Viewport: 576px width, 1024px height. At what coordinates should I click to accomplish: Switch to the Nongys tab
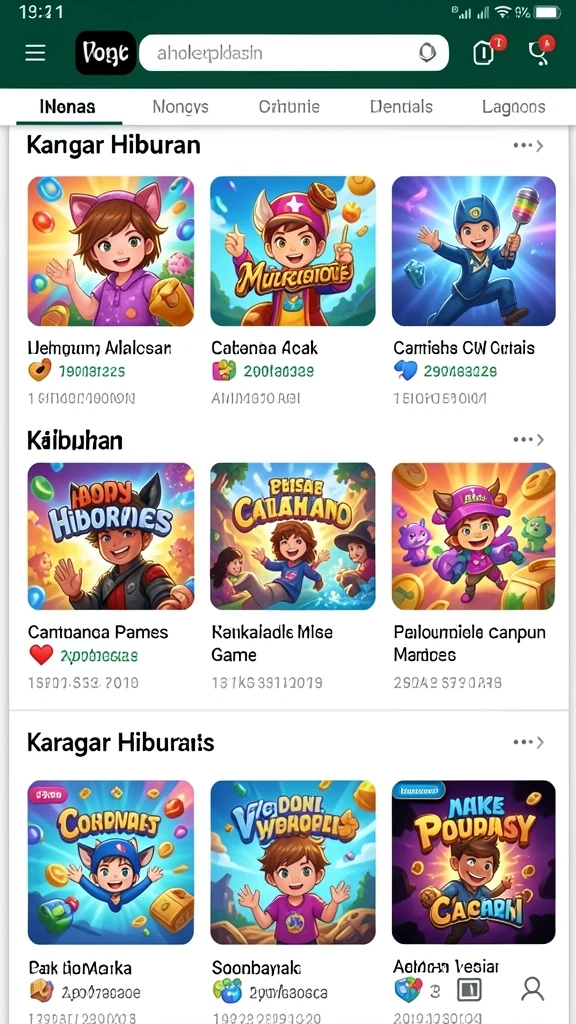[x=180, y=106]
